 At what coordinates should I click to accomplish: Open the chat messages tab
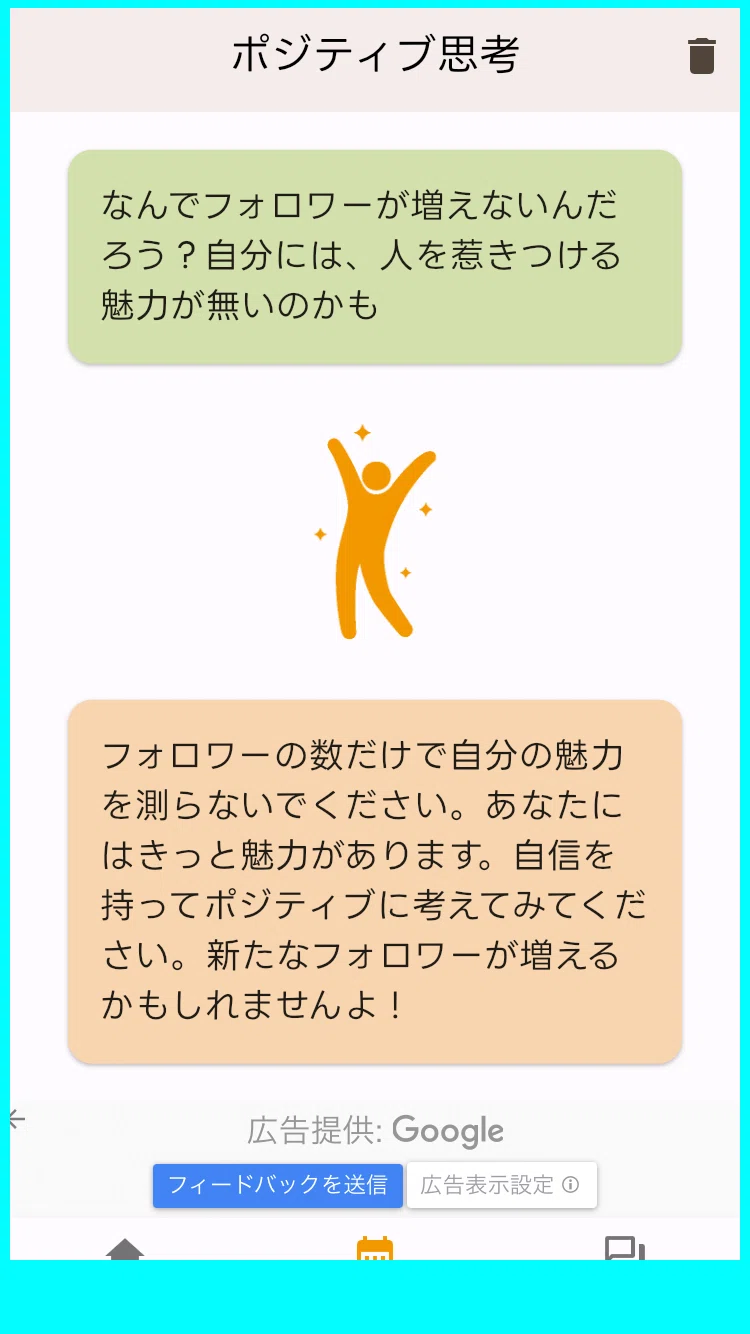point(625,1249)
